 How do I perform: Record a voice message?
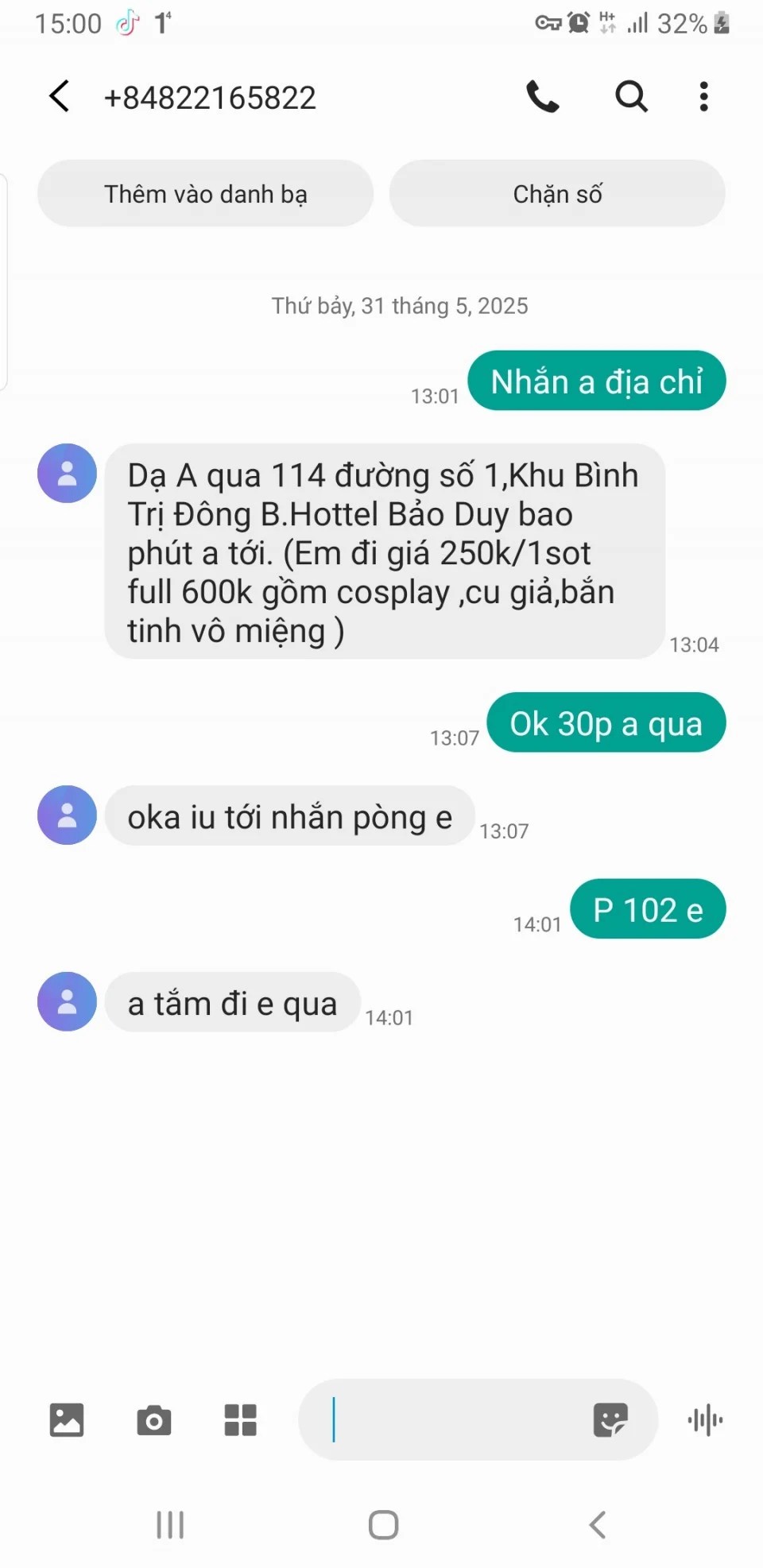pos(705,1419)
